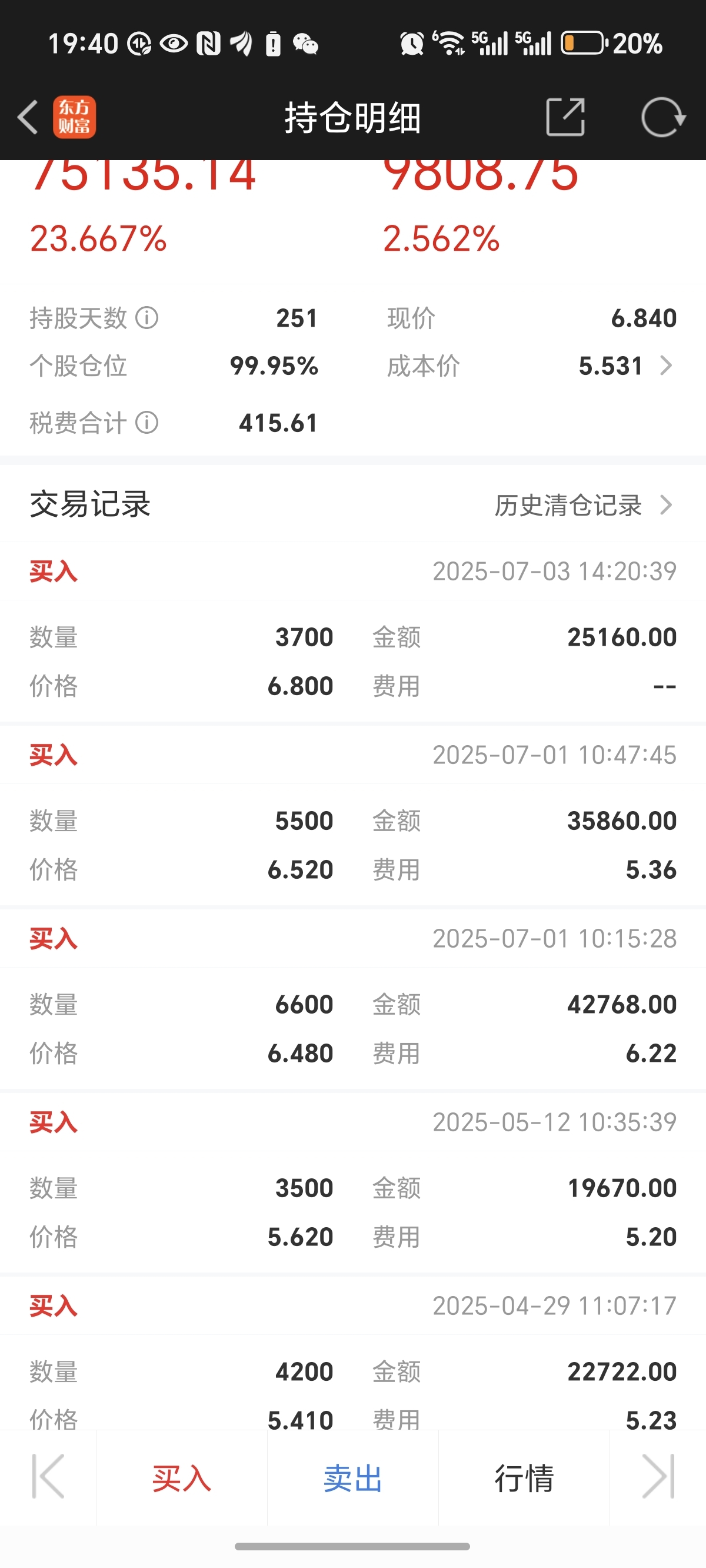Open 历史清仓记录
The width and height of the screenshot is (706, 1568).
tap(584, 504)
